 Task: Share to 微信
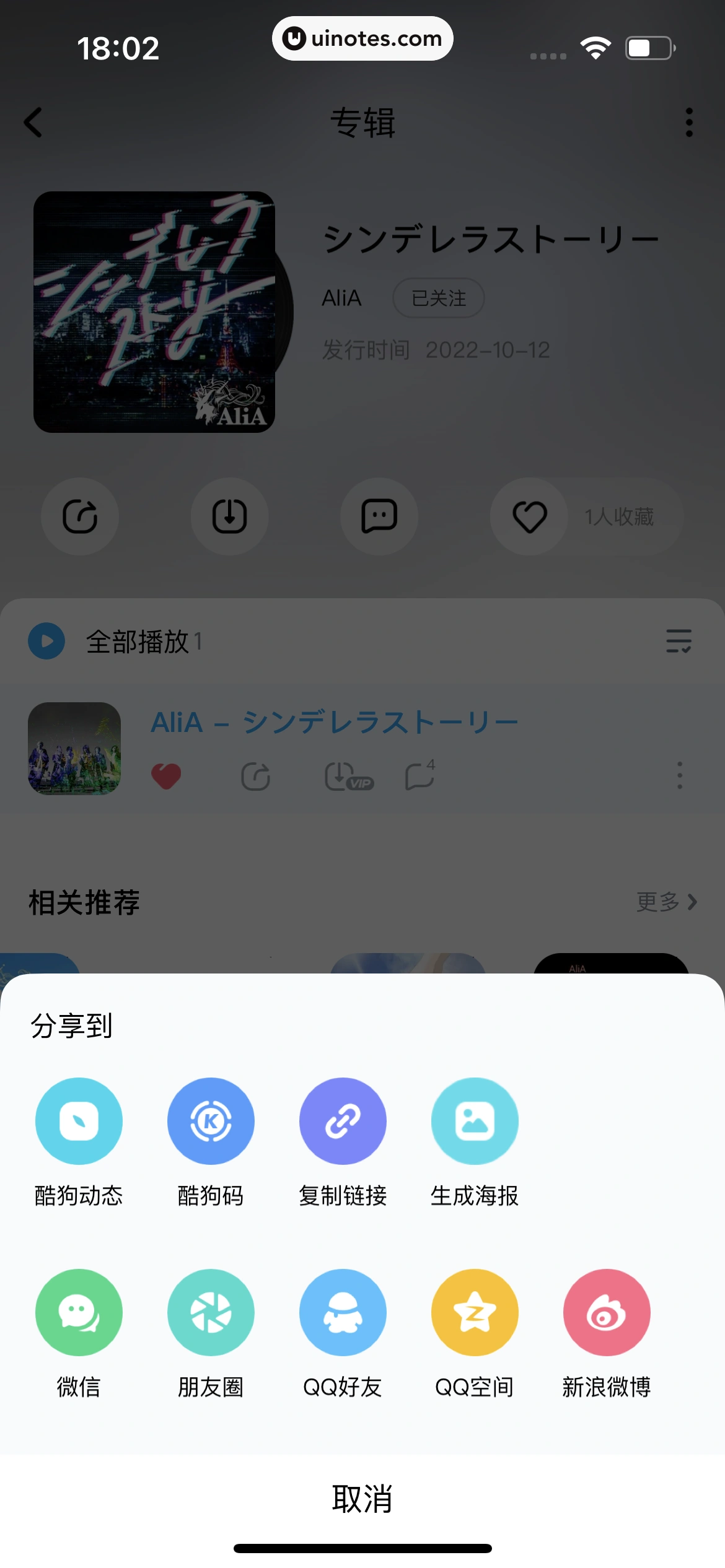pos(79,1312)
